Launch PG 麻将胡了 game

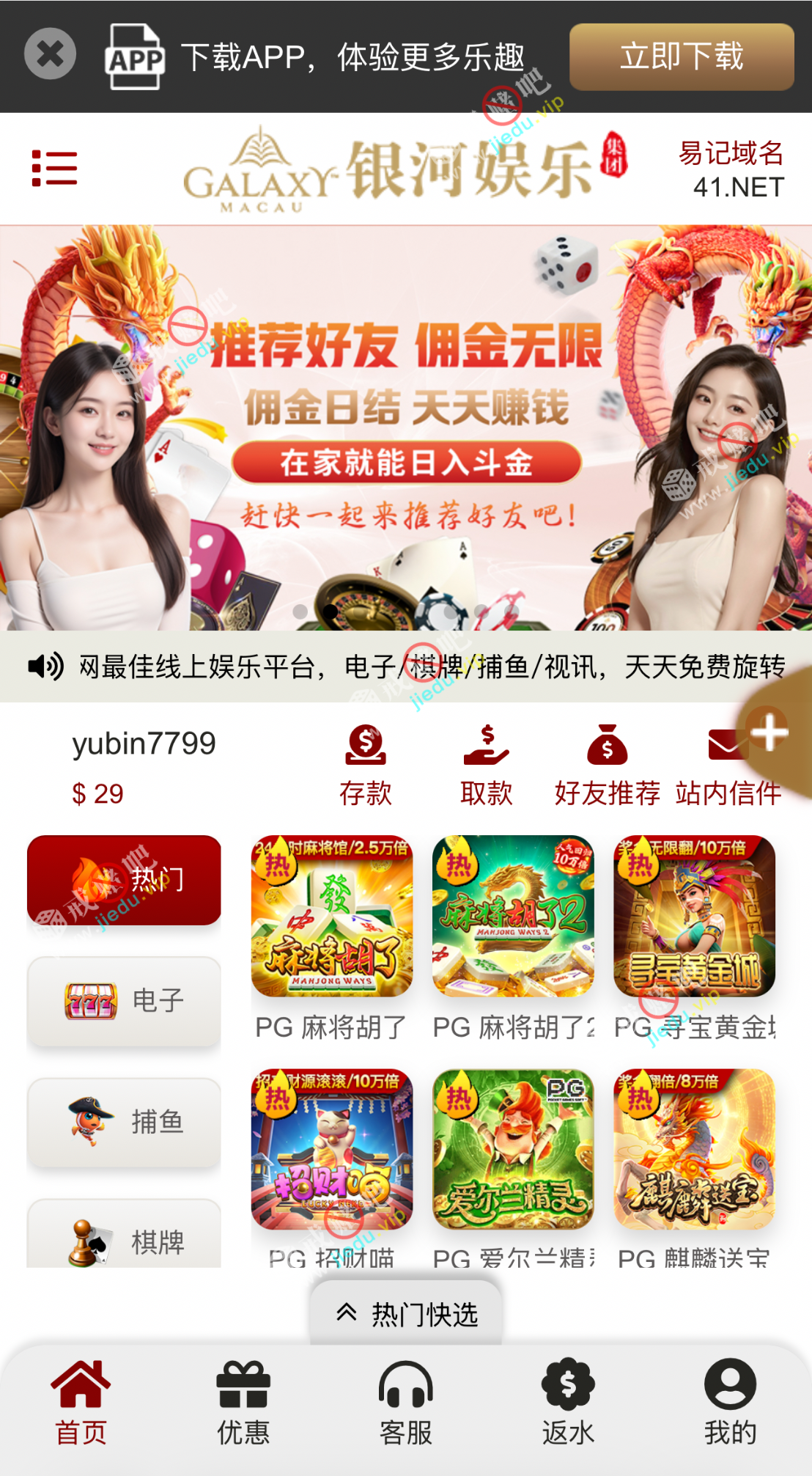click(332, 916)
